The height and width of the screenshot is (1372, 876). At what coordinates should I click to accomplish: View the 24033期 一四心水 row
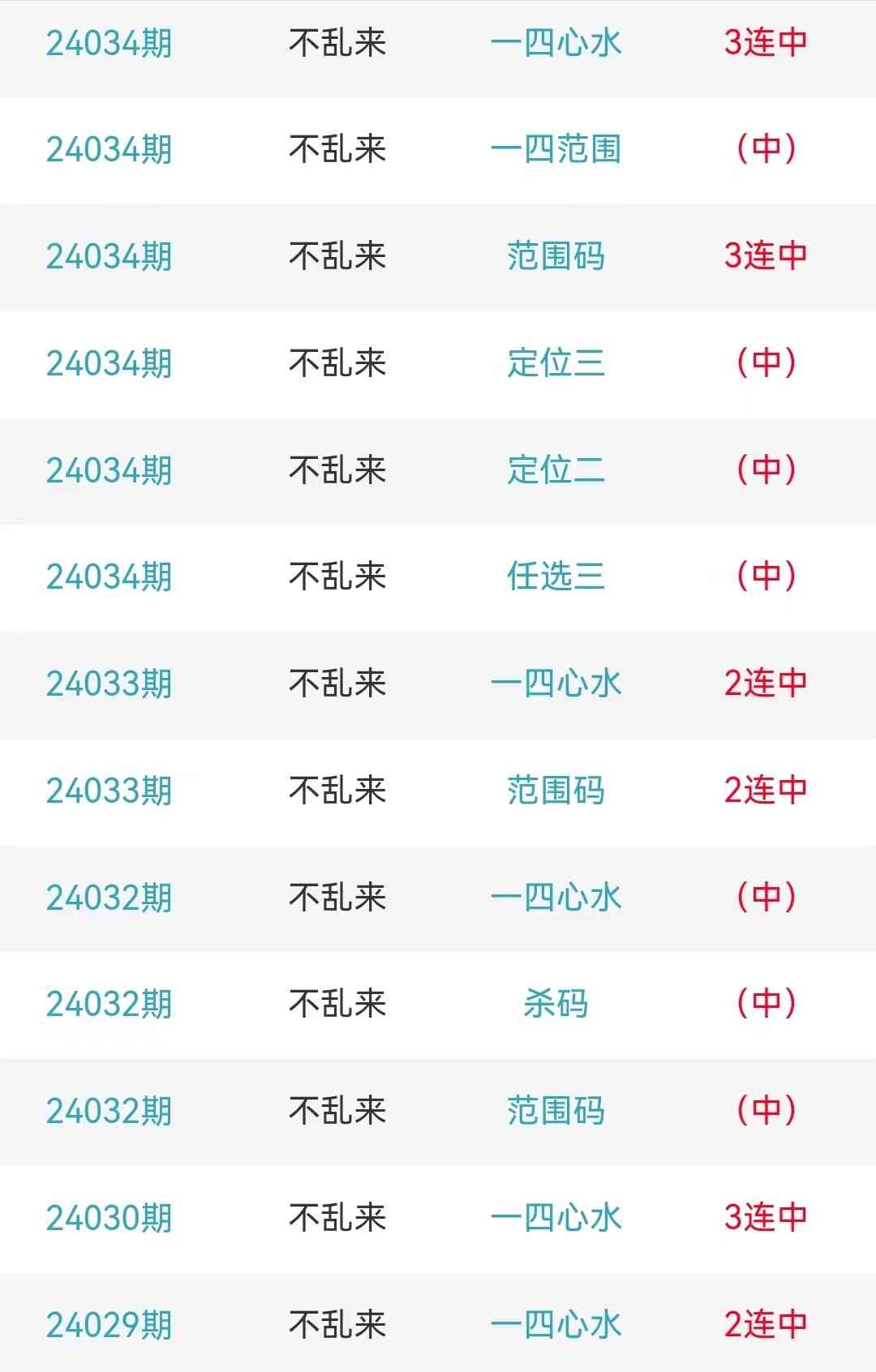pyautogui.click(x=556, y=684)
